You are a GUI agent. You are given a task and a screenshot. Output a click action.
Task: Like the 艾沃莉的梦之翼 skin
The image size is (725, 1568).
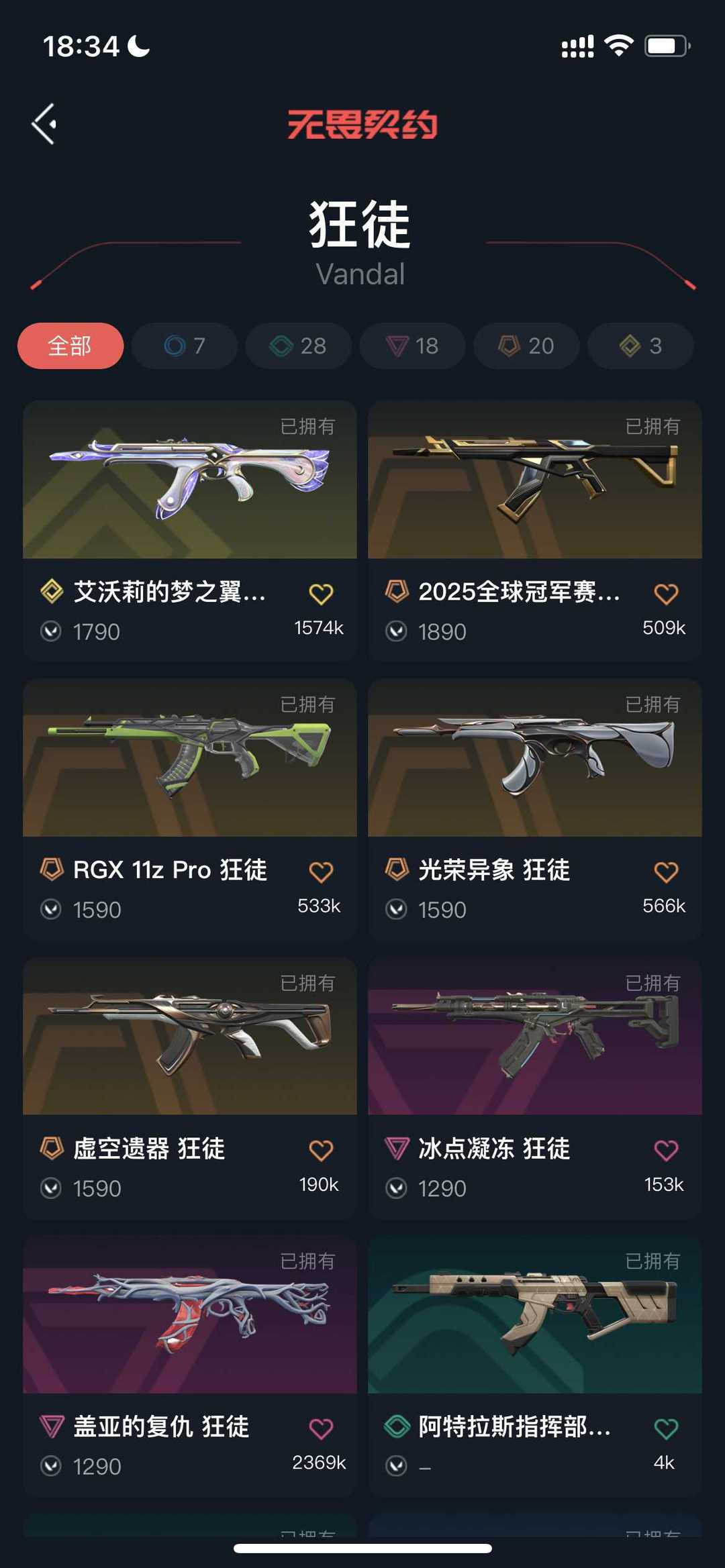[321, 594]
